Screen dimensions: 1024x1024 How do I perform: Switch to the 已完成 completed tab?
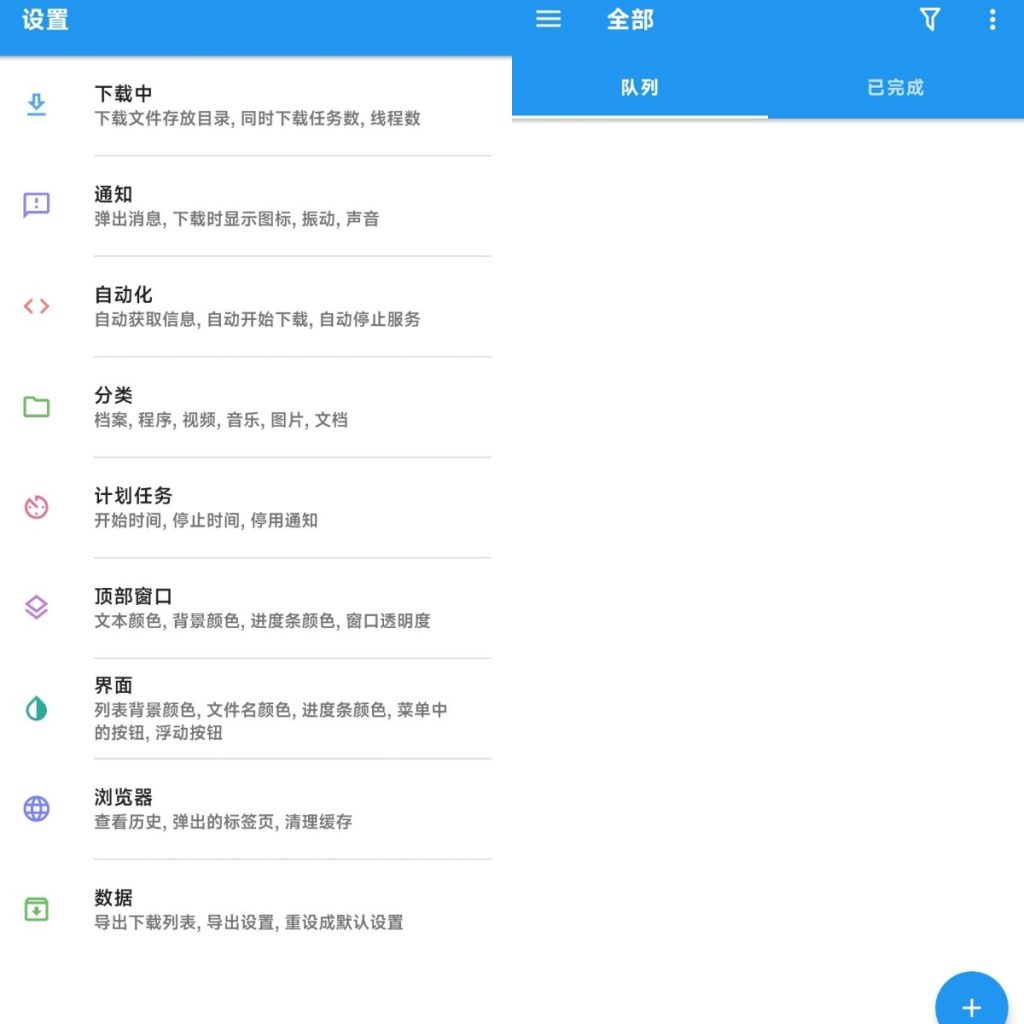(x=895, y=88)
